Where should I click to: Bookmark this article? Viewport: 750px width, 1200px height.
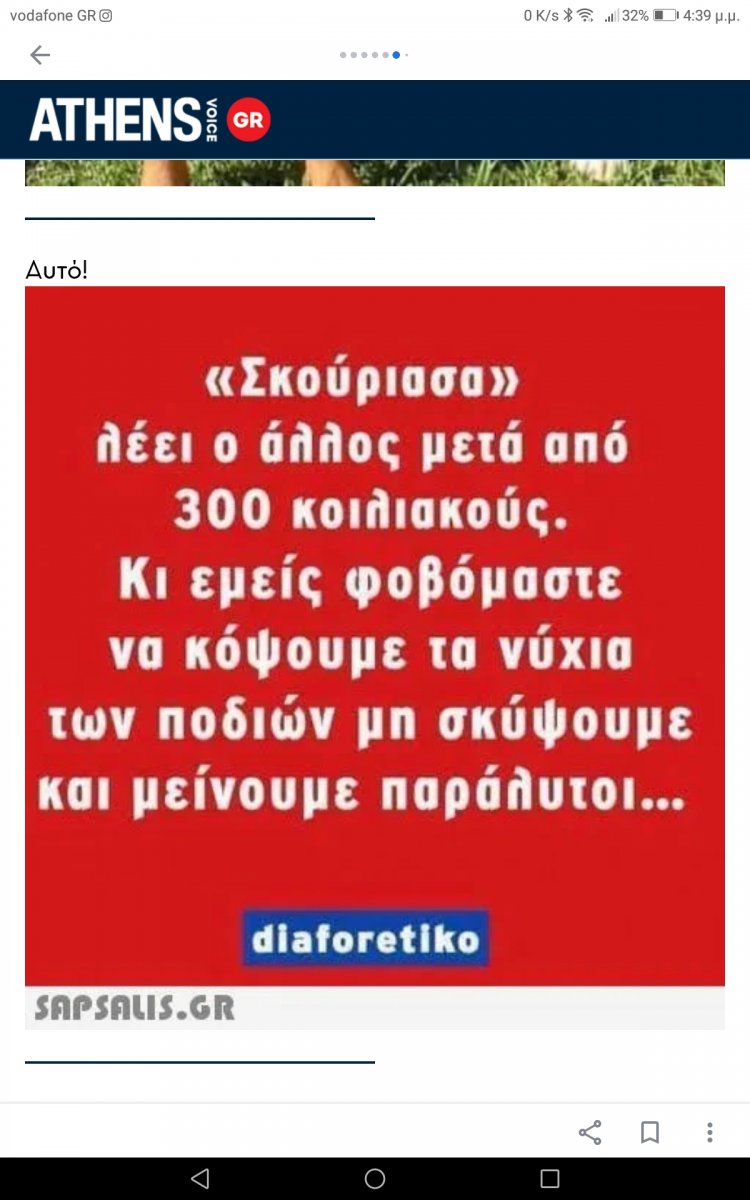(650, 1132)
